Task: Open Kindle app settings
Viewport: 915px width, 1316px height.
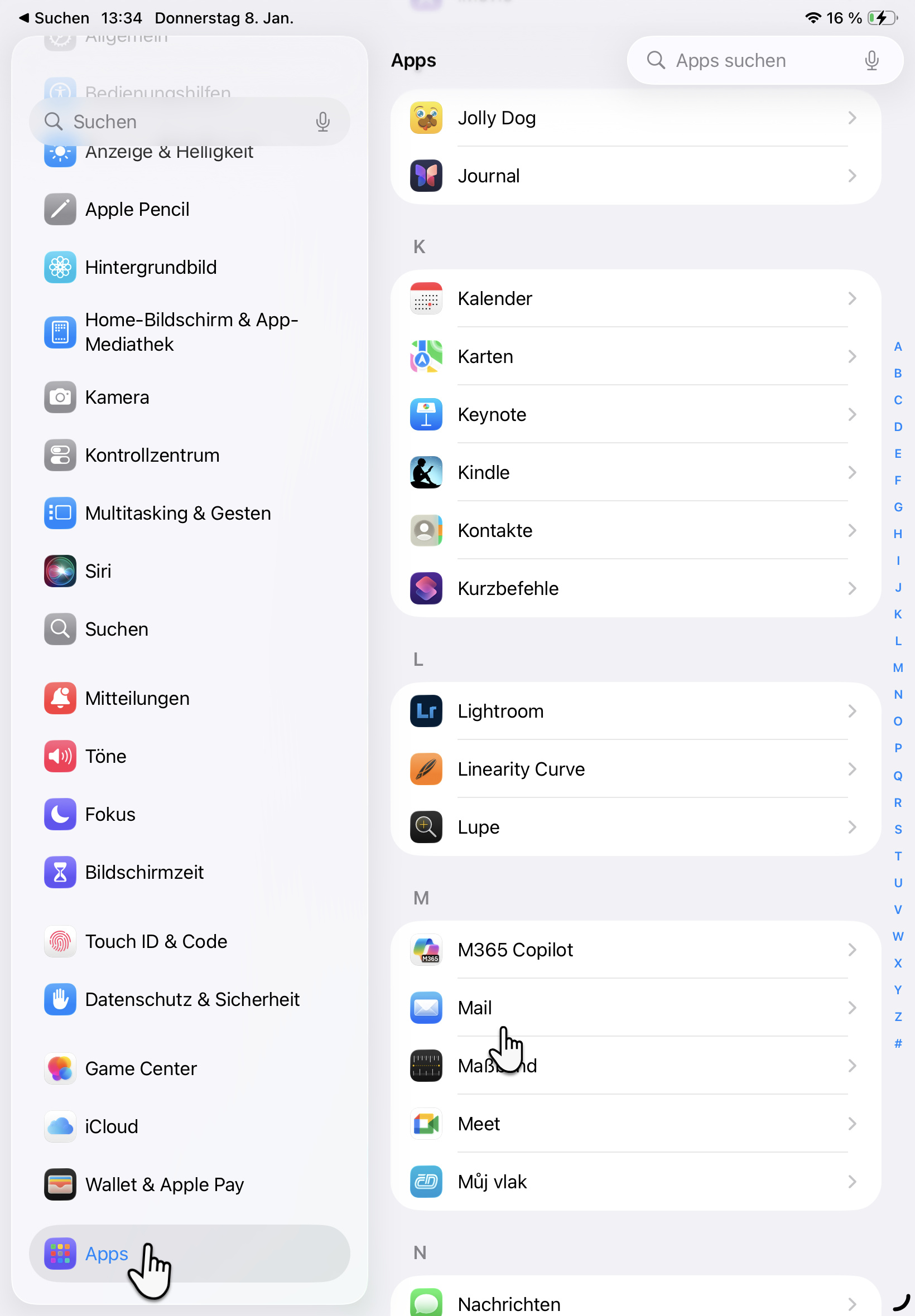Action: click(x=635, y=472)
